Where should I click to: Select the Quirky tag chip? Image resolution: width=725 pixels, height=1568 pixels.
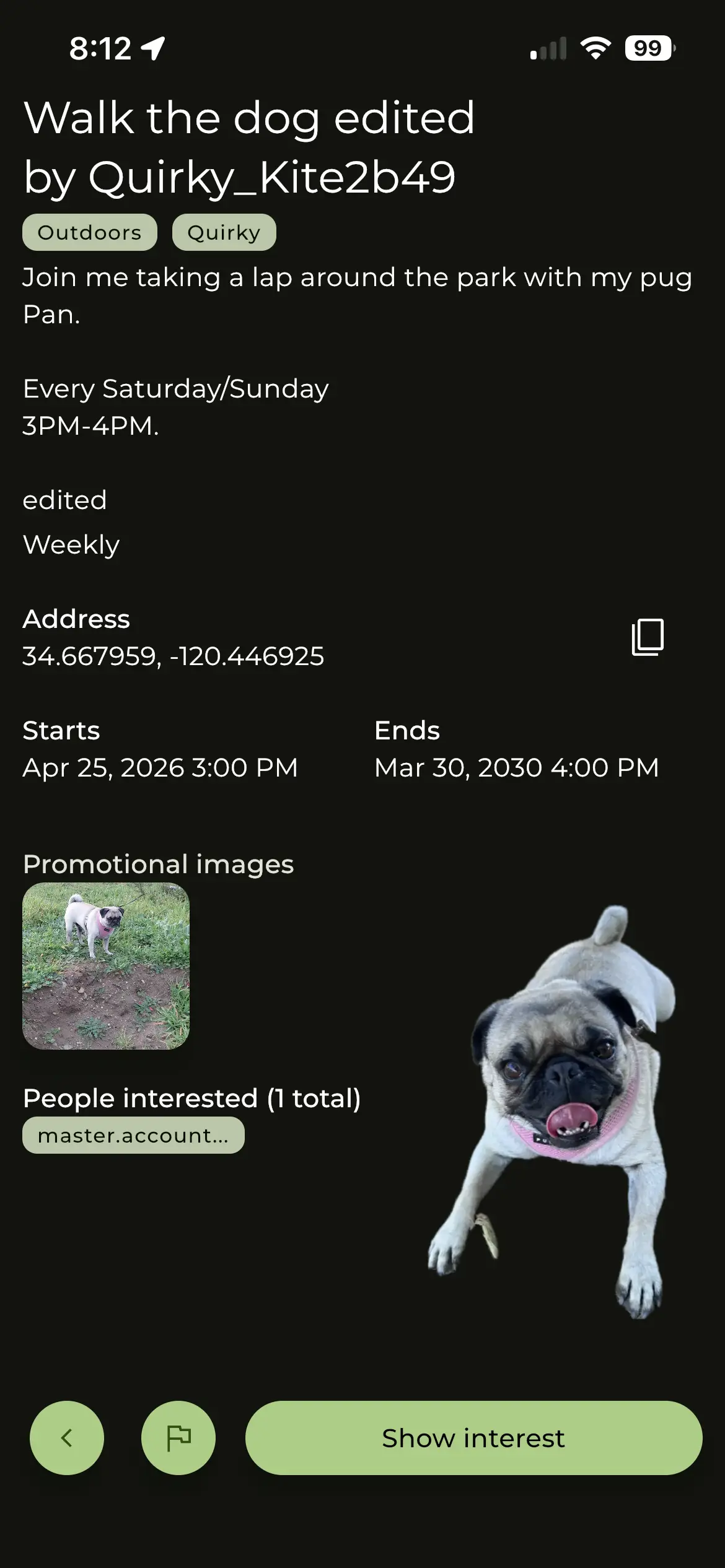224,232
